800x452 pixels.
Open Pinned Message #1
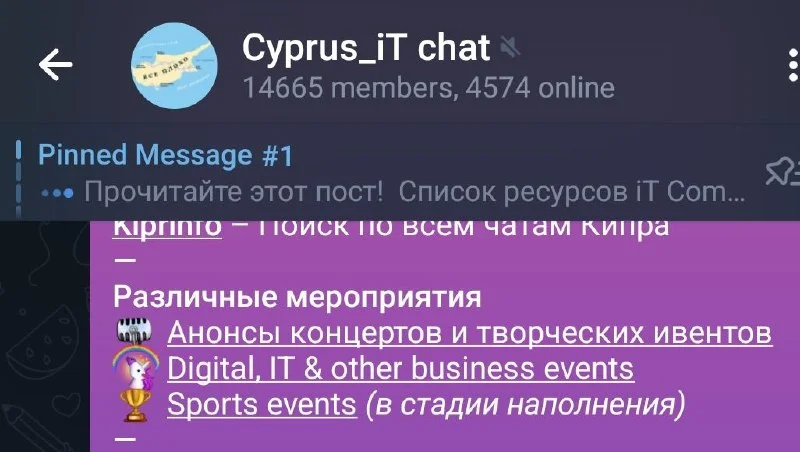(390, 172)
